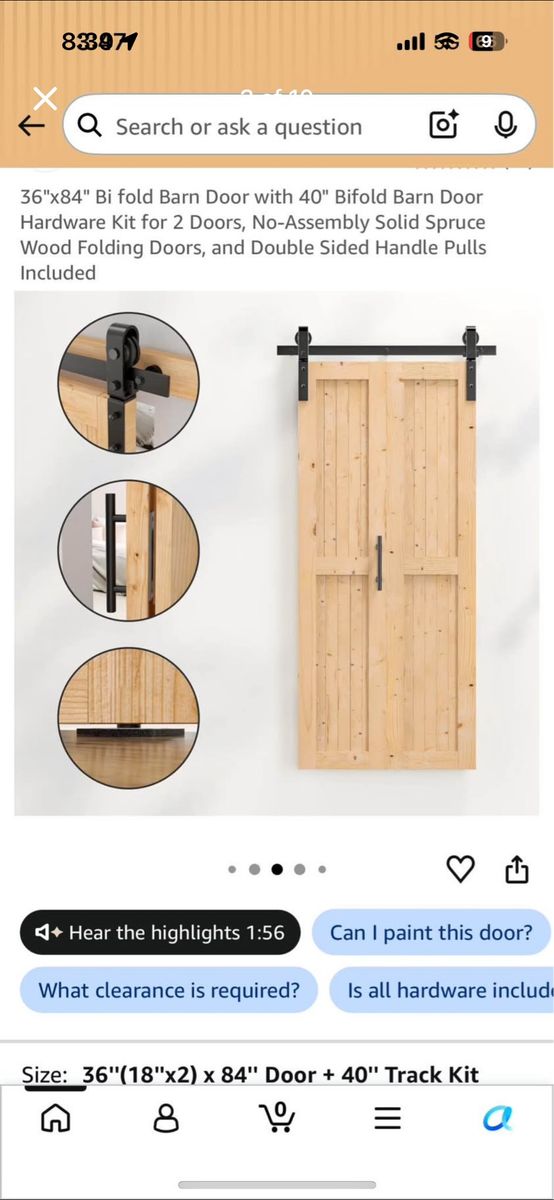Play Hear the highlights audio

tap(160, 933)
